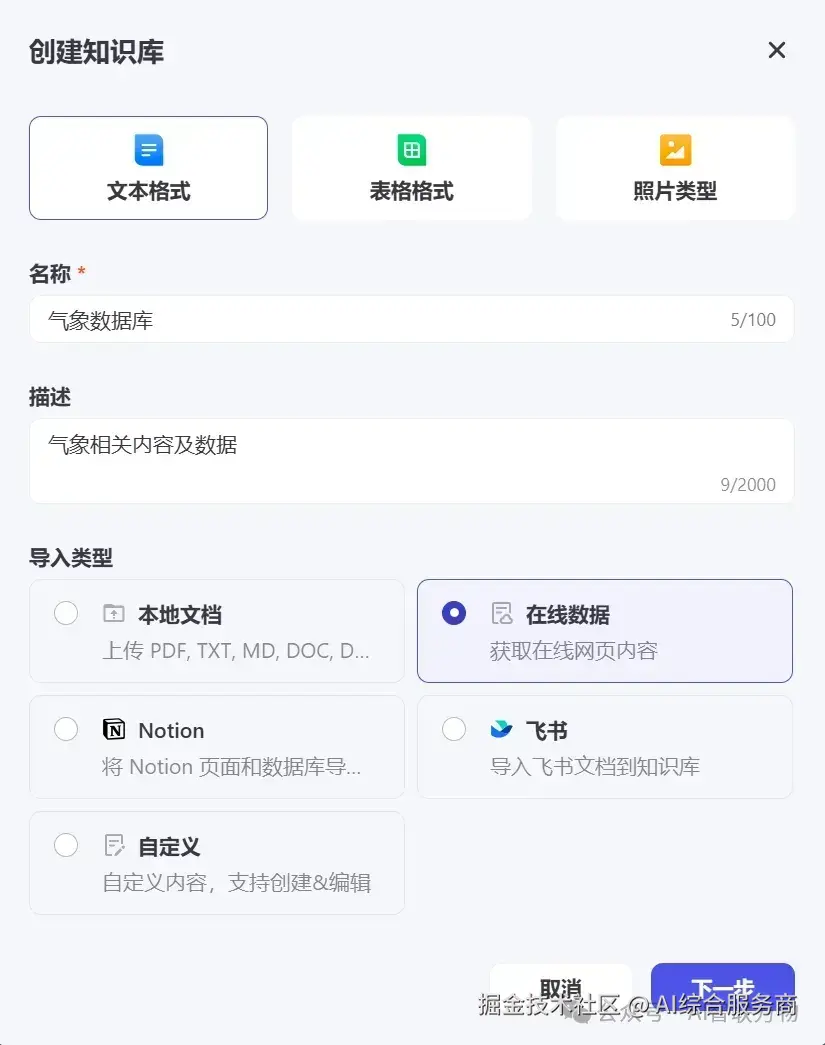Select the 在线数据 import option card
Viewport: 825px width, 1045px height.
[x=604, y=630]
